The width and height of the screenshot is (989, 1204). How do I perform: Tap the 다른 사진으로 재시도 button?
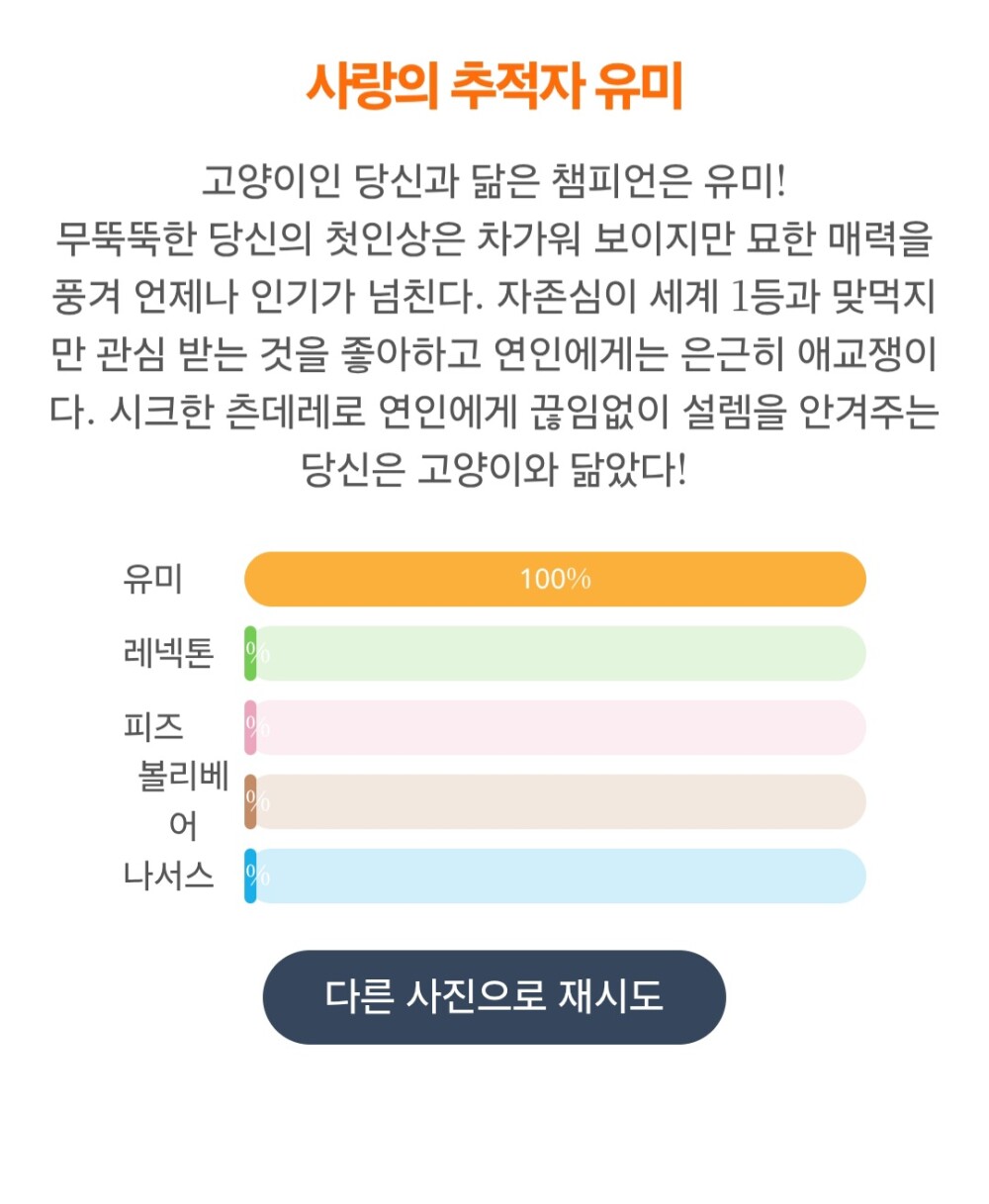[494, 996]
